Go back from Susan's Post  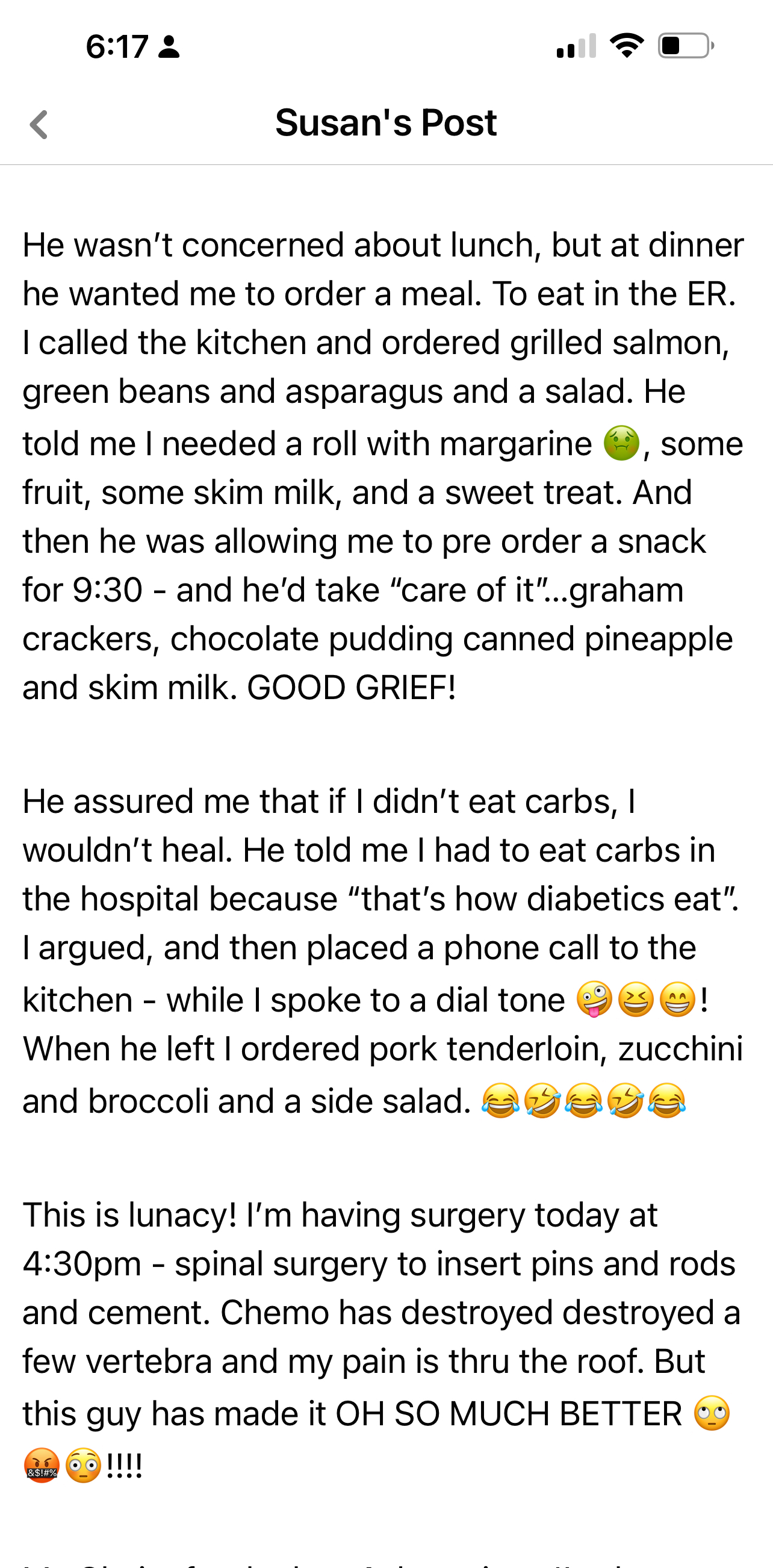(39, 125)
